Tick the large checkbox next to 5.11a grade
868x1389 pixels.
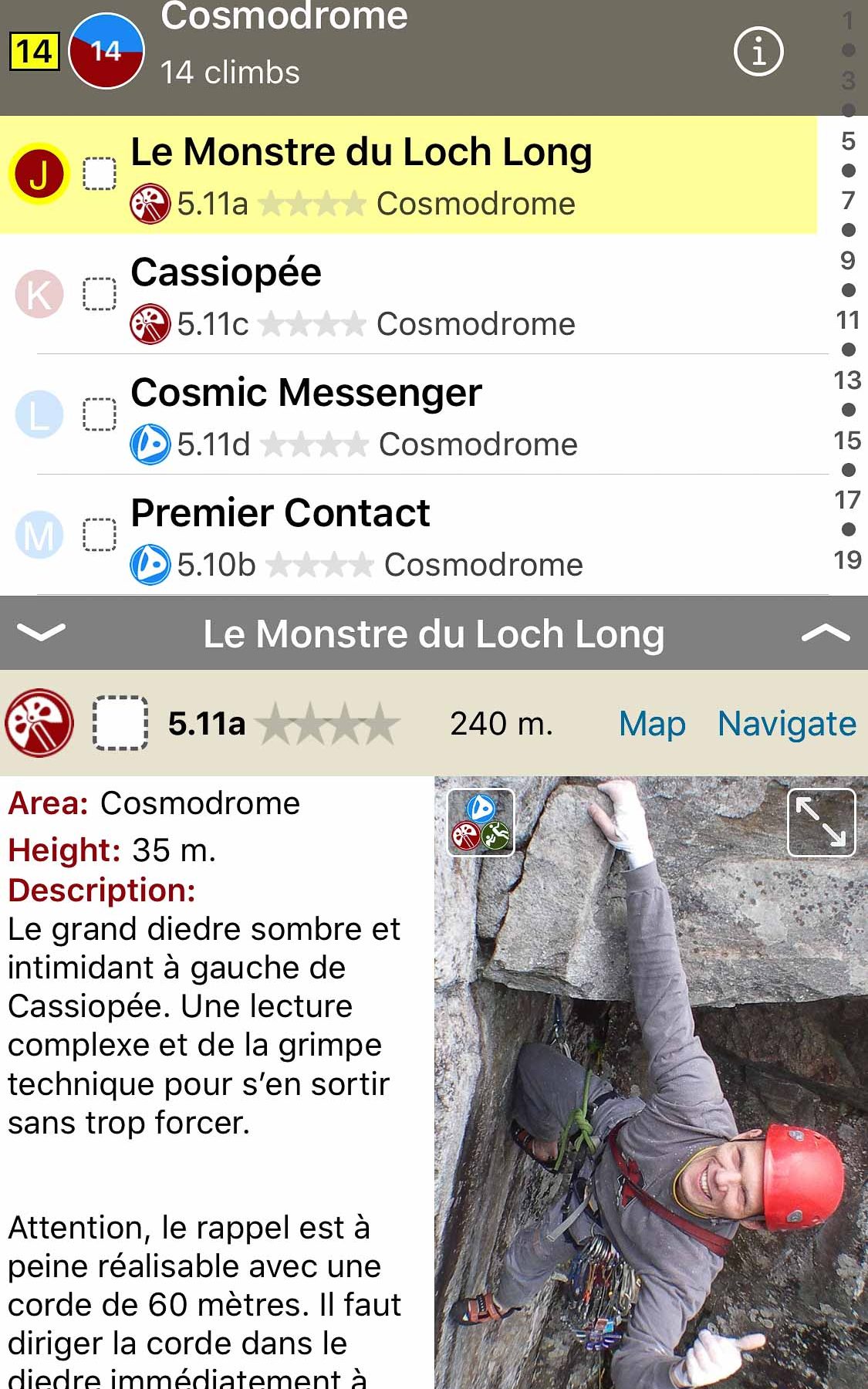click(x=120, y=723)
